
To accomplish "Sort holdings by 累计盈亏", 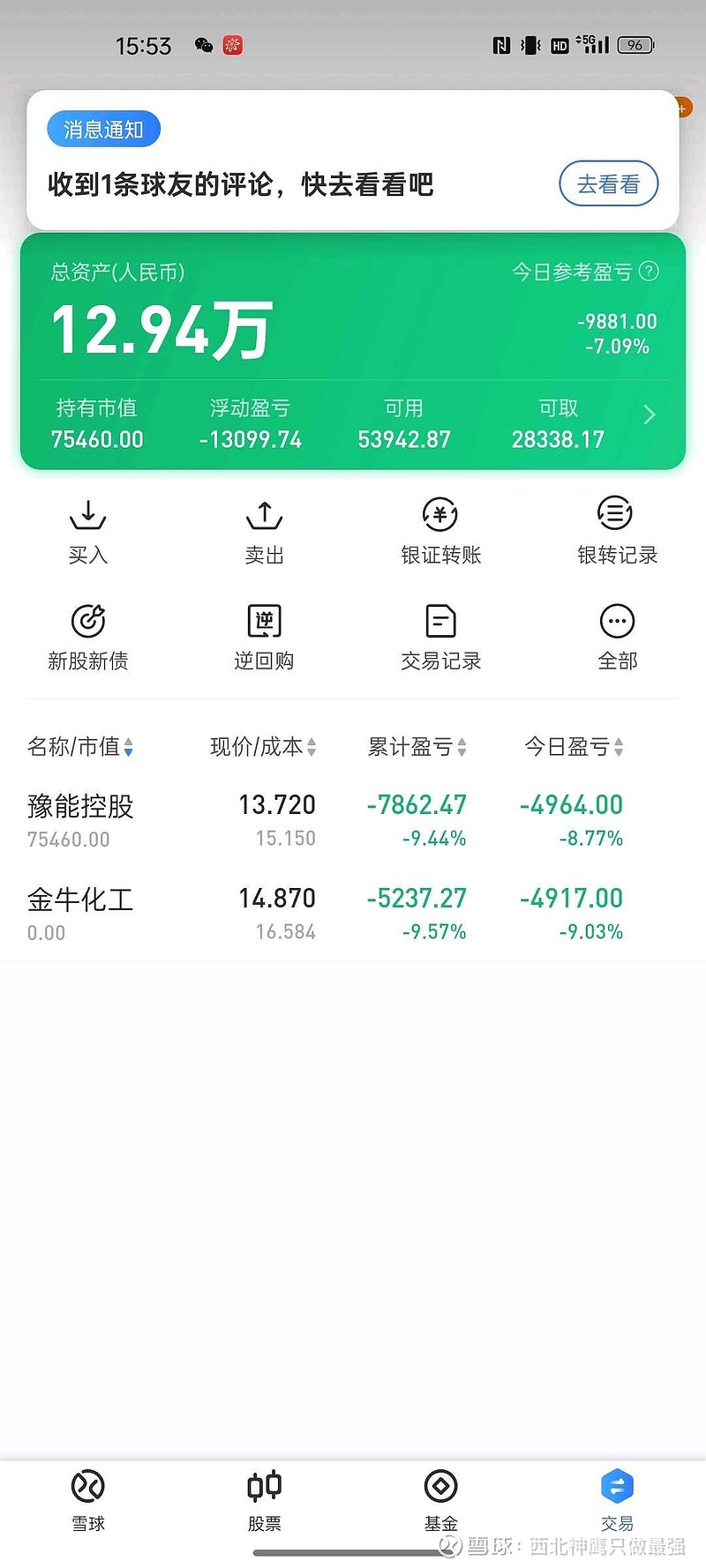I will (x=417, y=747).
